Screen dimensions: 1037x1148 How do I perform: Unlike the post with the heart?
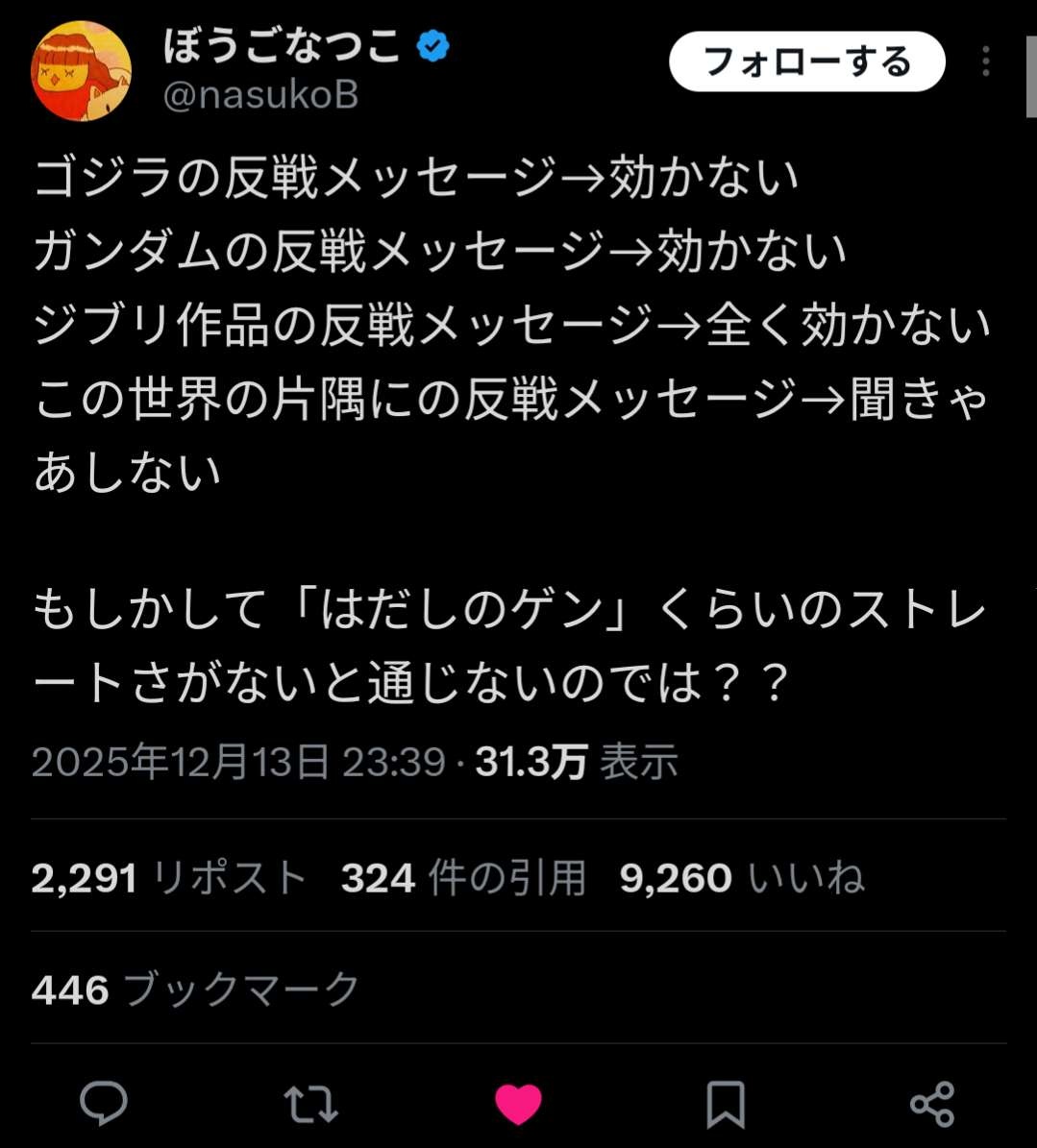point(518,1103)
